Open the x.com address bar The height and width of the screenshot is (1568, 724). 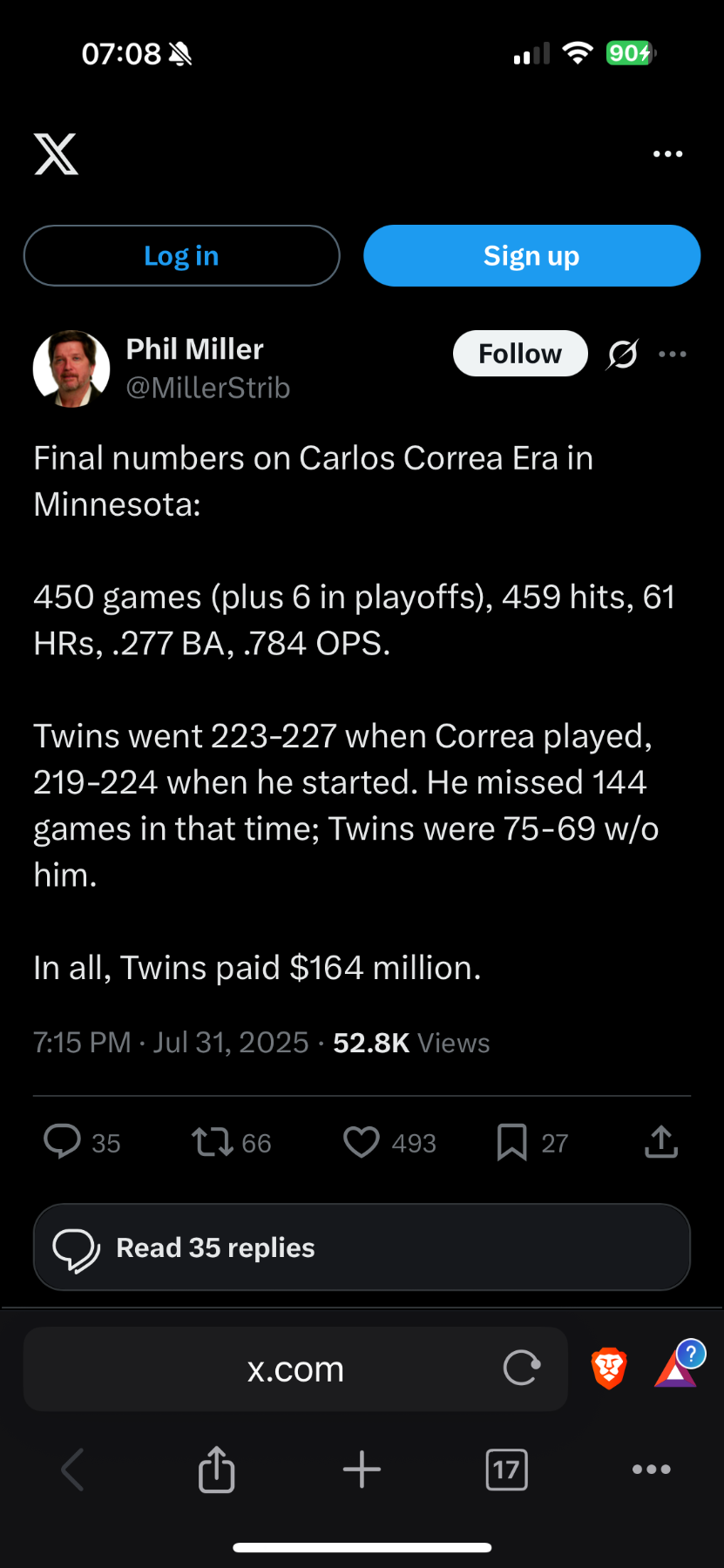[295, 1369]
